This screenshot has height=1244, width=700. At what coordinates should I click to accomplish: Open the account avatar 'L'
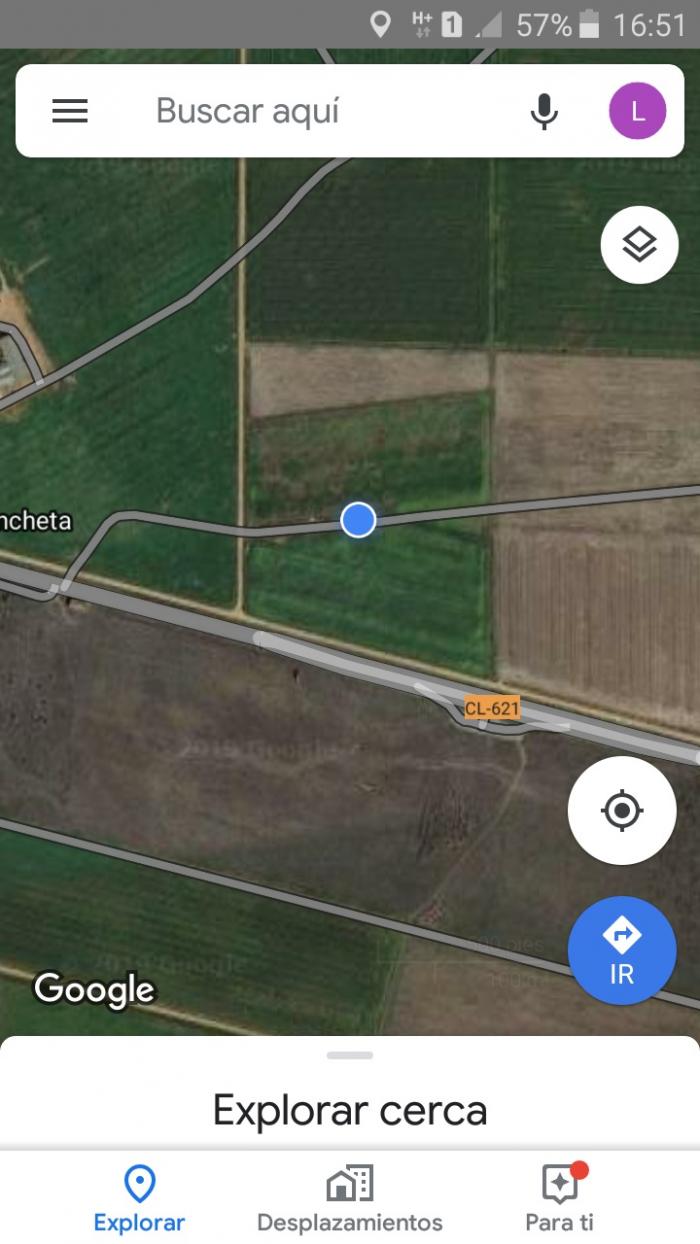pos(637,111)
